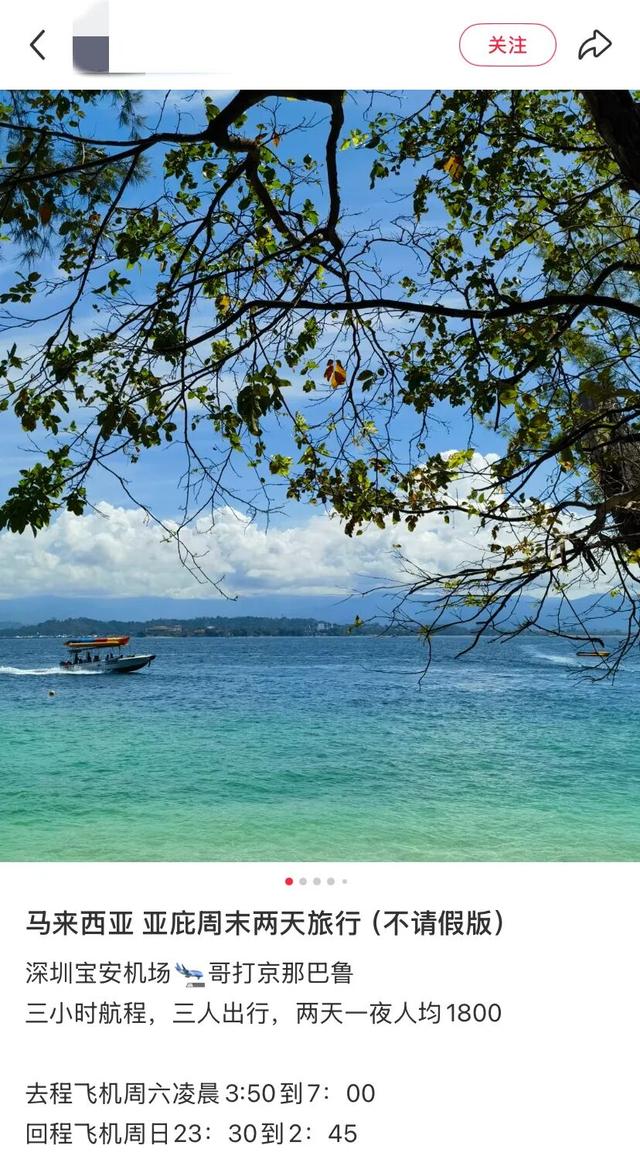
Task: Tap the 关注 follow button
Action: point(507,45)
